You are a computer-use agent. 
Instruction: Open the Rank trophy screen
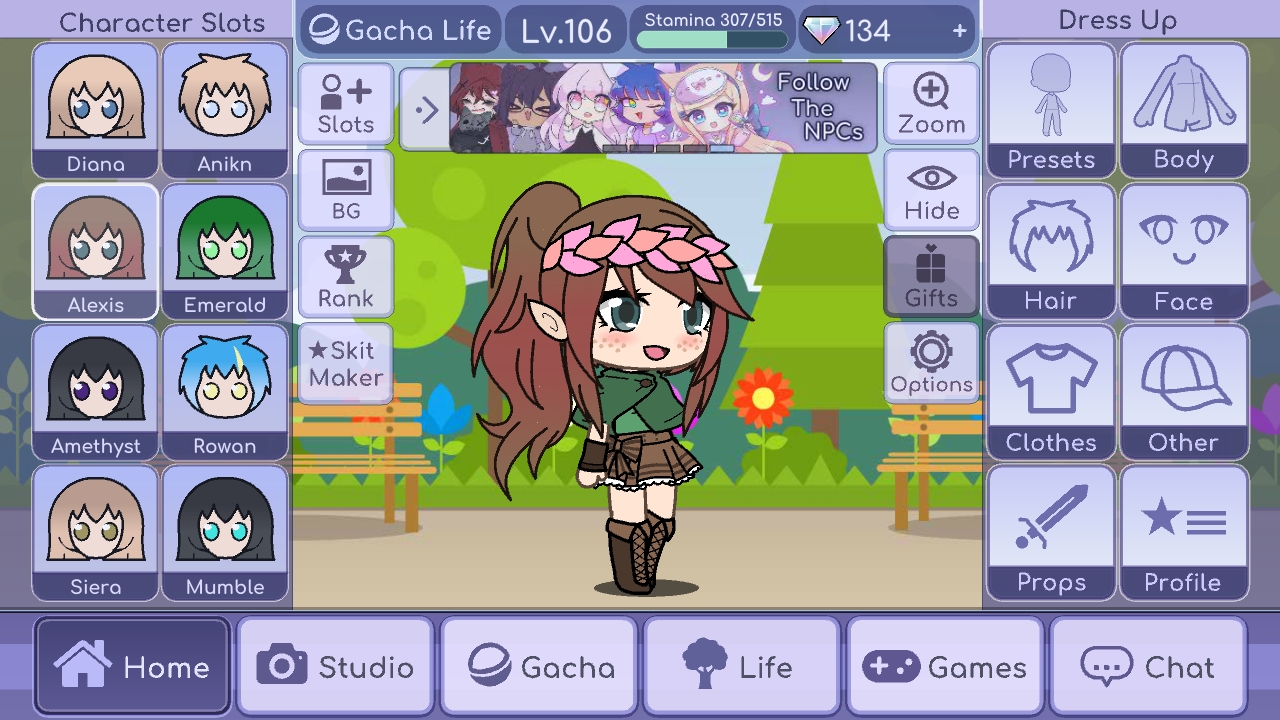346,277
